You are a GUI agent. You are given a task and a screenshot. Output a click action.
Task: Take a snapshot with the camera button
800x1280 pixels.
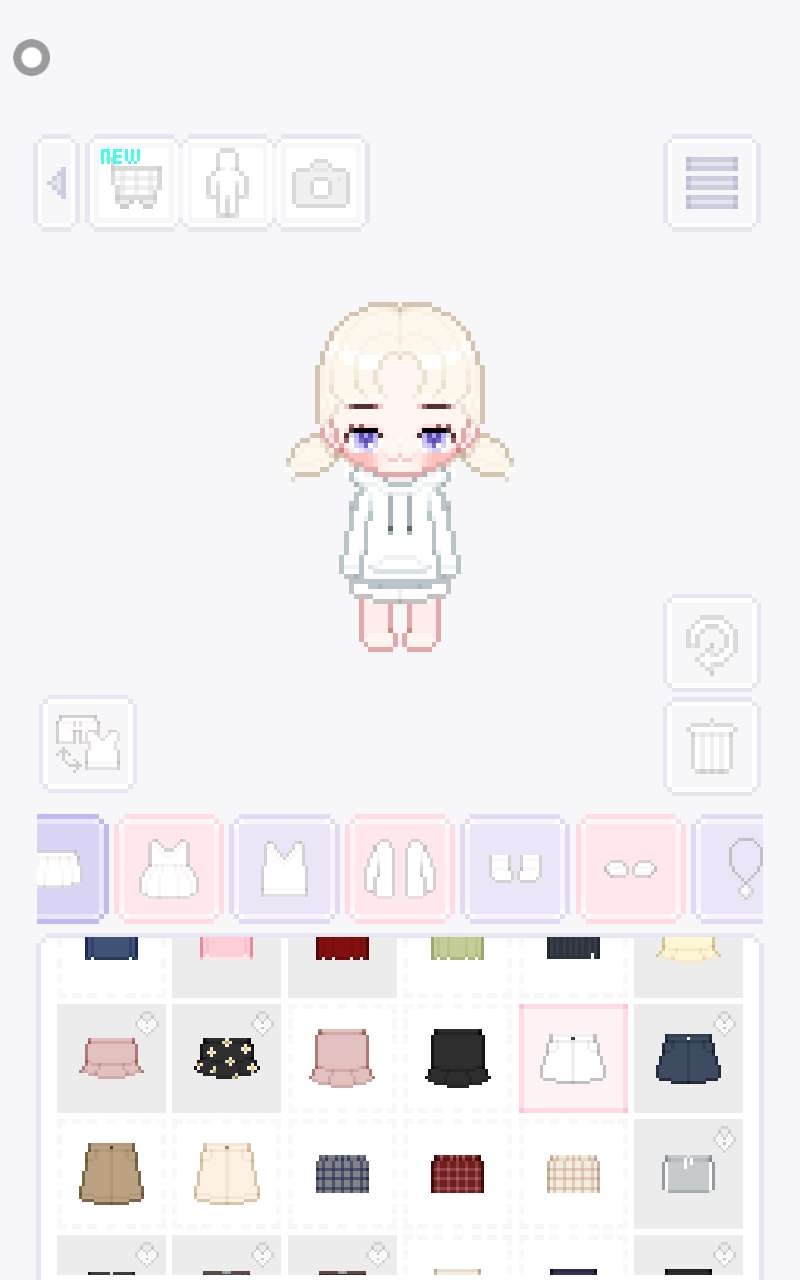(321, 183)
